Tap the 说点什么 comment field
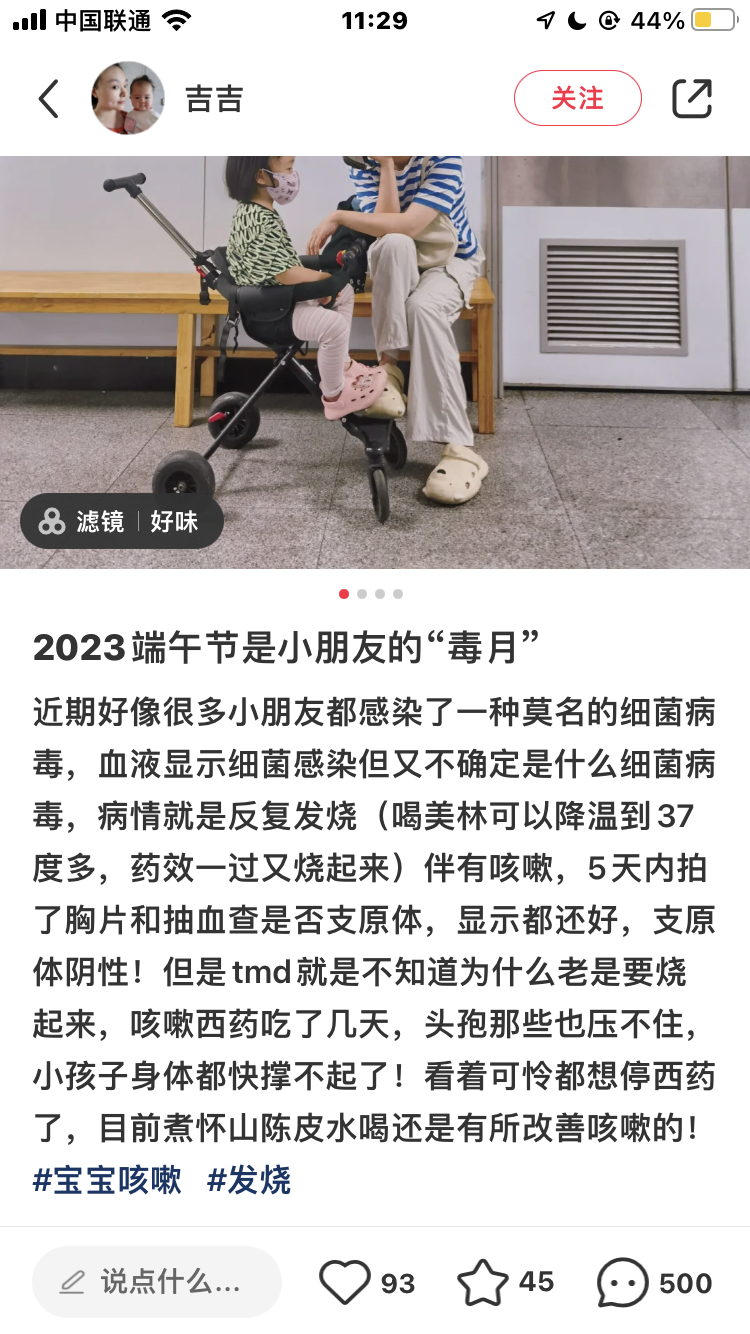Image resolution: width=750 pixels, height=1334 pixels. coord(157,1282)
